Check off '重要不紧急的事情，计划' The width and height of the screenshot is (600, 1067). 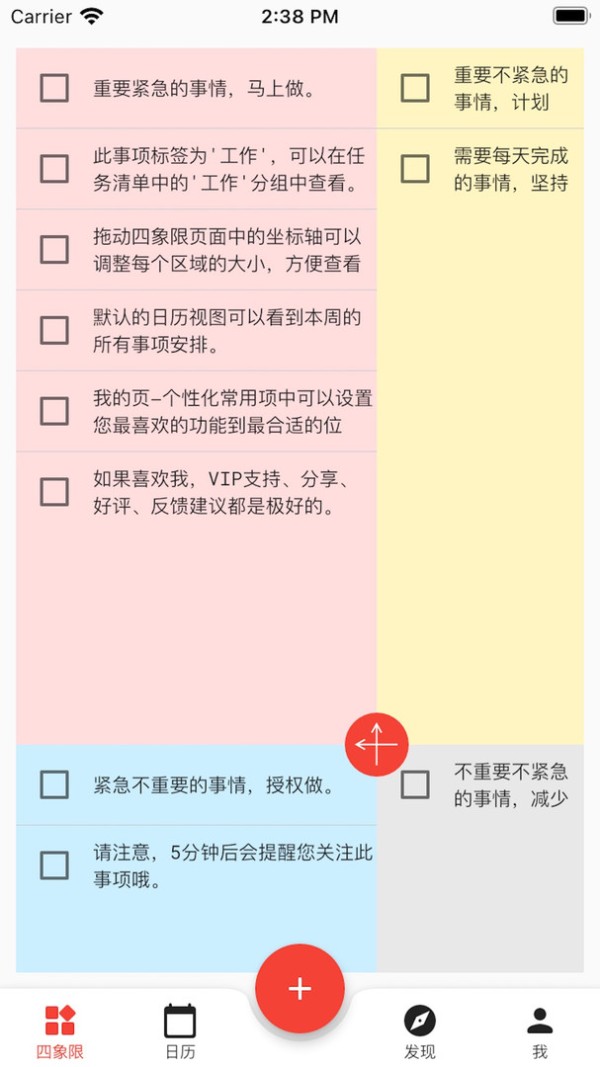coord(415,88)
